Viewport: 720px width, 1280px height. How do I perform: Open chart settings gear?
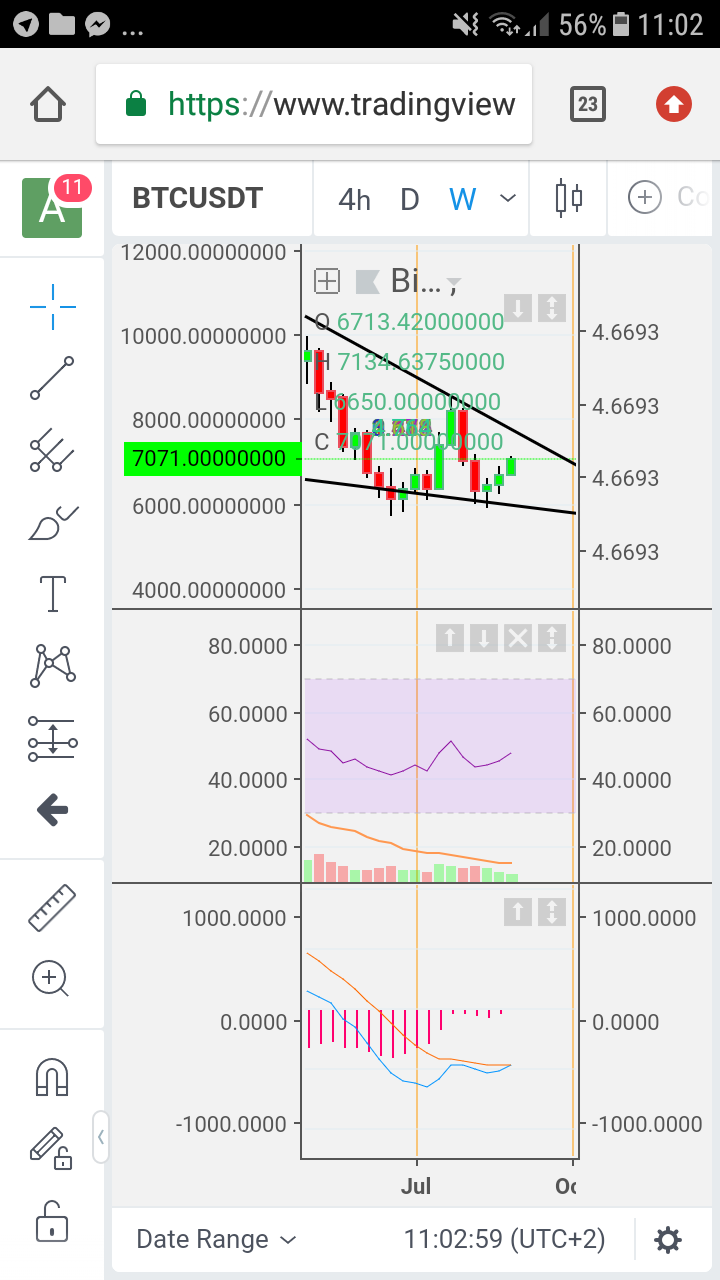667,1240
